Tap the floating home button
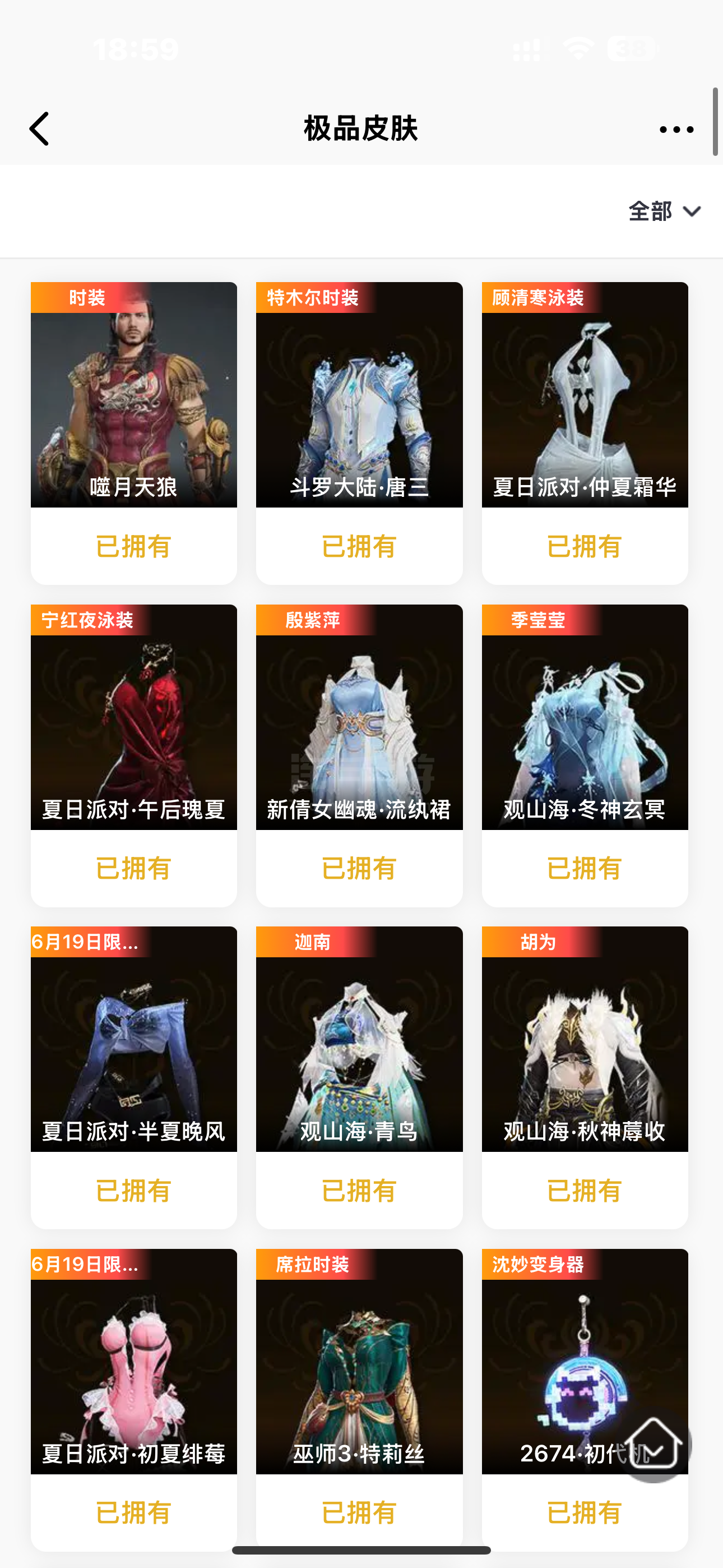 tap(653, 1444)
